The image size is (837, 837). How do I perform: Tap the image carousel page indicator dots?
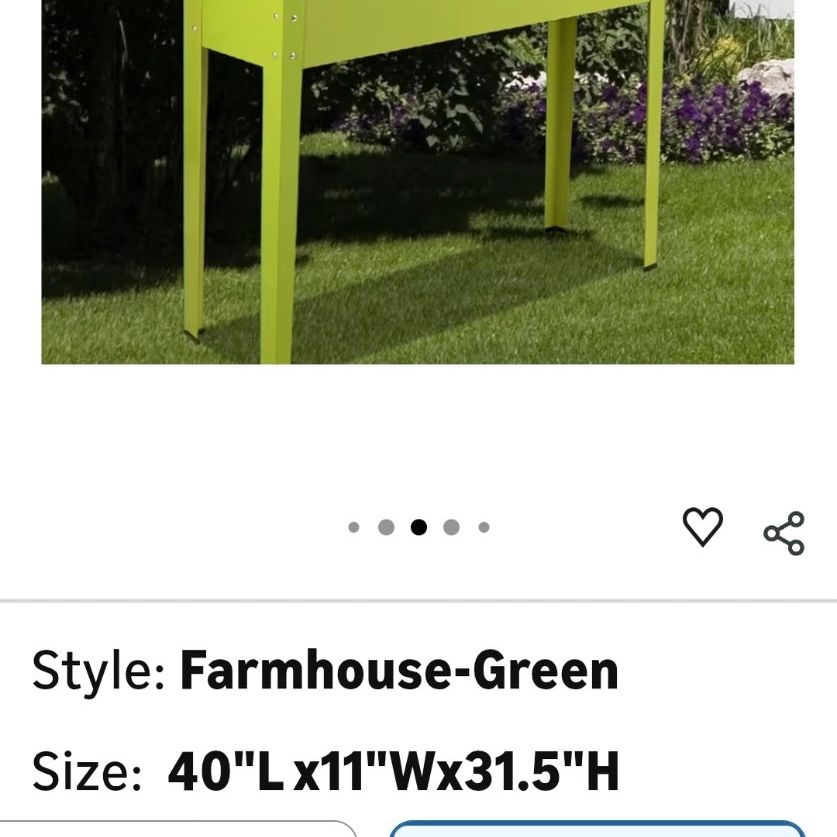click(x=418, y=527)
